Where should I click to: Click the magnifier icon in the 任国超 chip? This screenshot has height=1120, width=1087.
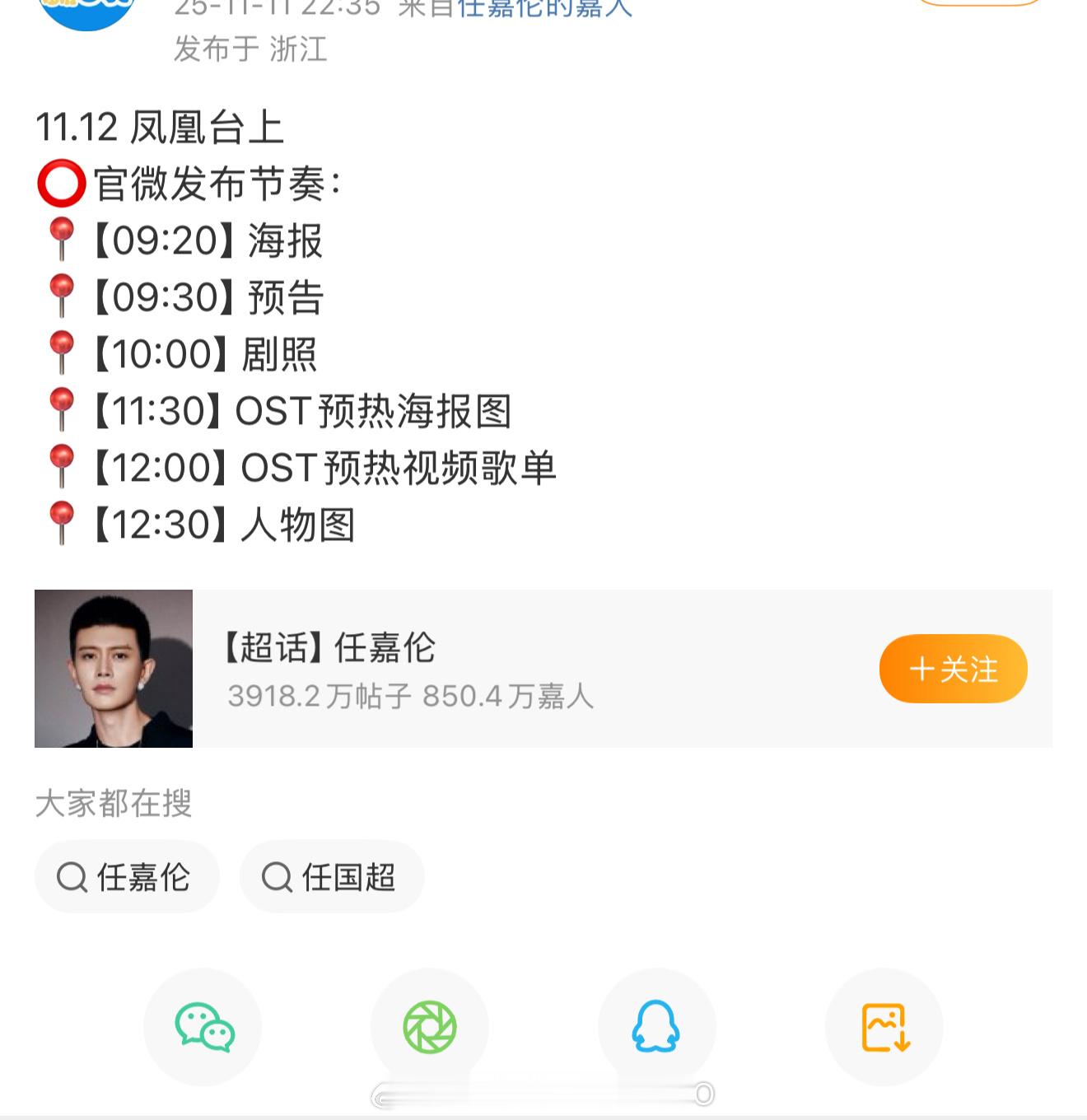(x=278, y=877)
